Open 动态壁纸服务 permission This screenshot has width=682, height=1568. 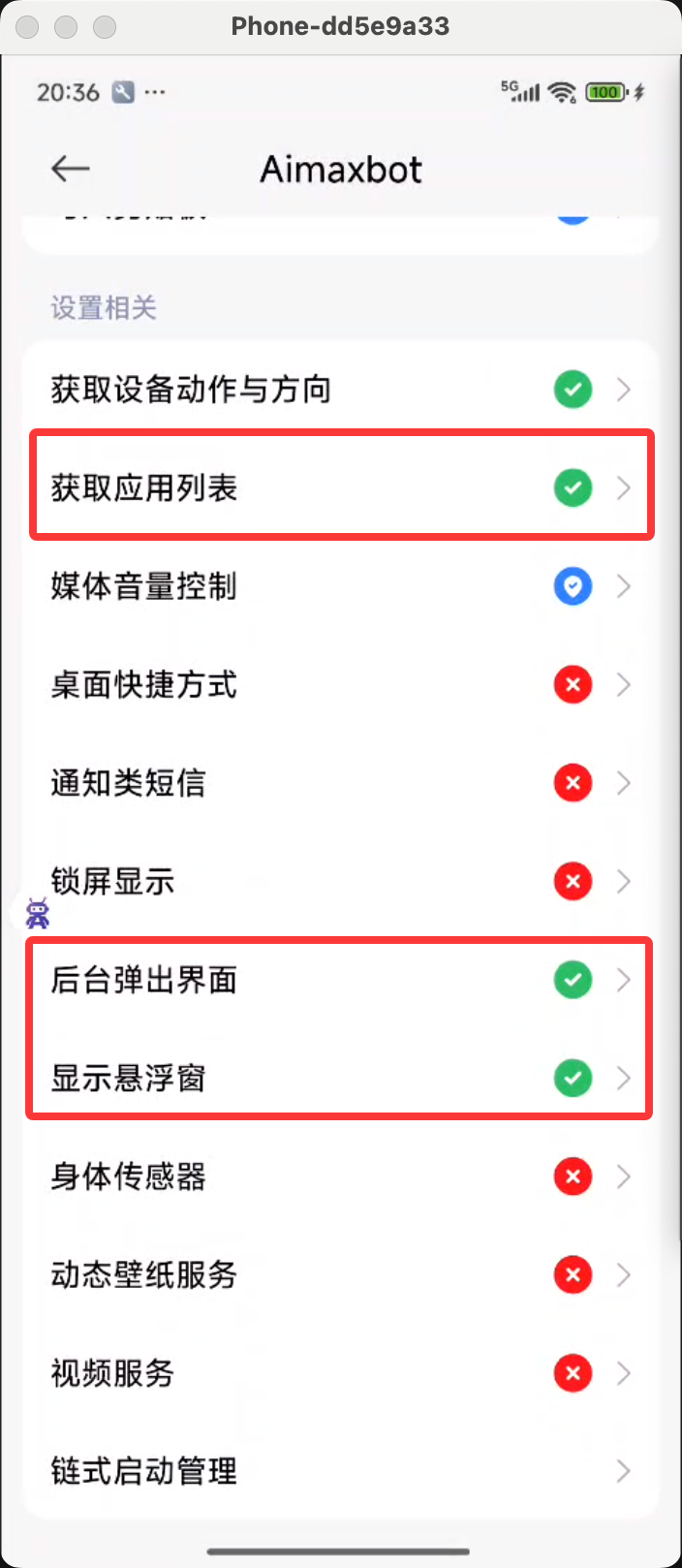pos(340,1274)
